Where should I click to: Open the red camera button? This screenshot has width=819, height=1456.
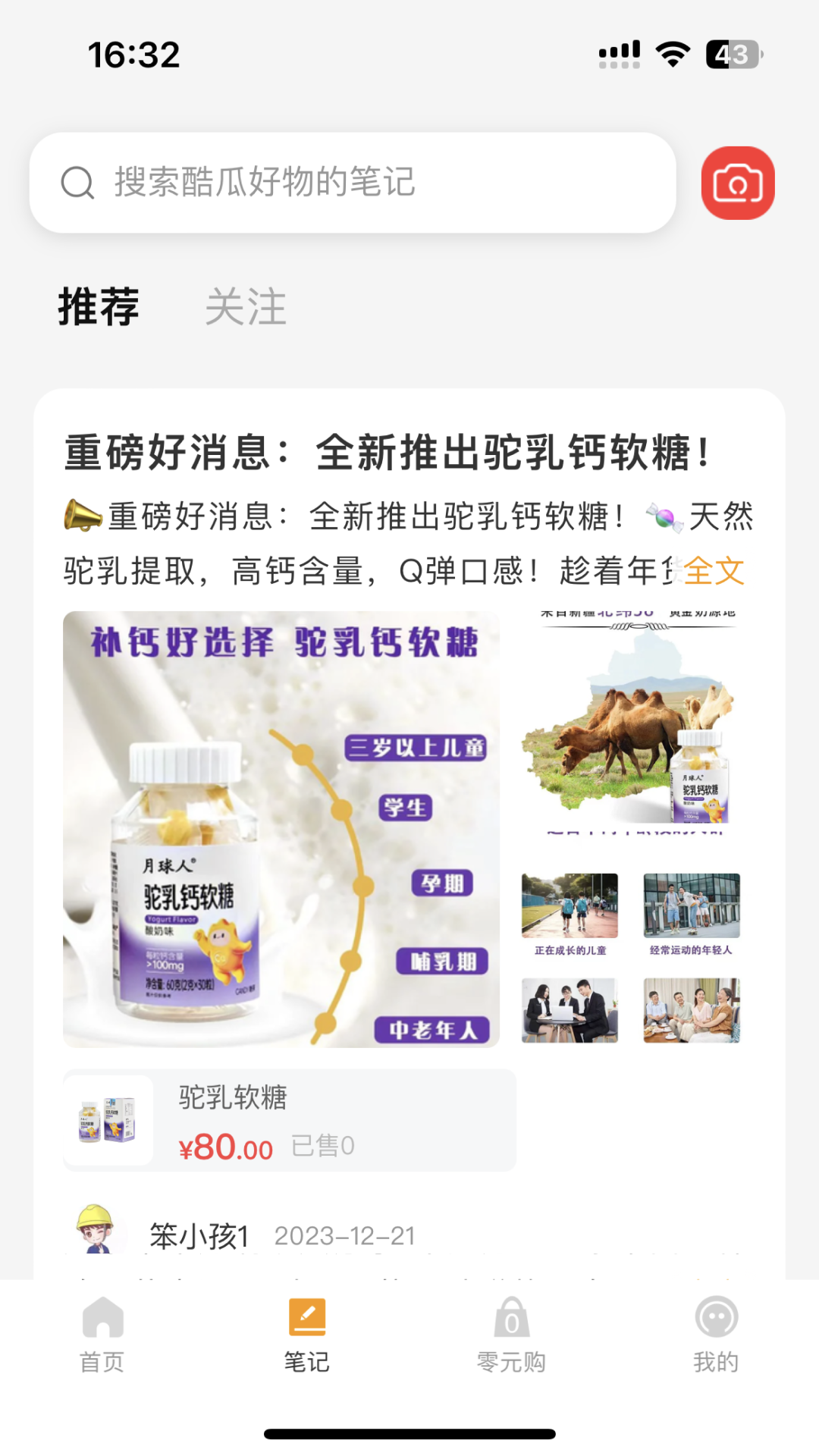coord(737,183)
